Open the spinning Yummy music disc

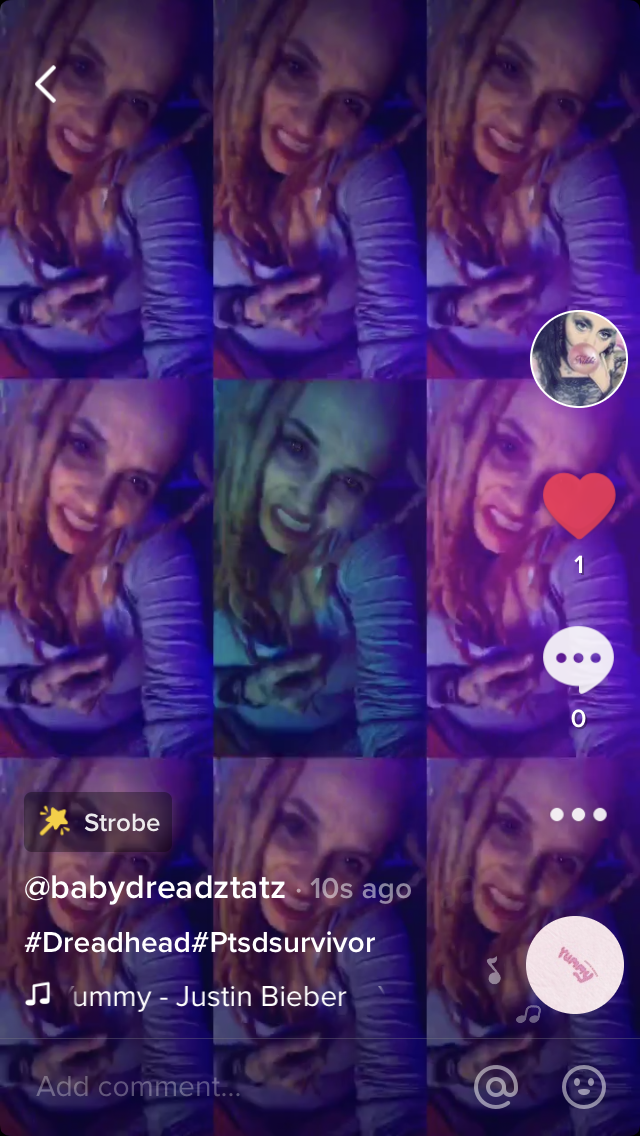574,965
